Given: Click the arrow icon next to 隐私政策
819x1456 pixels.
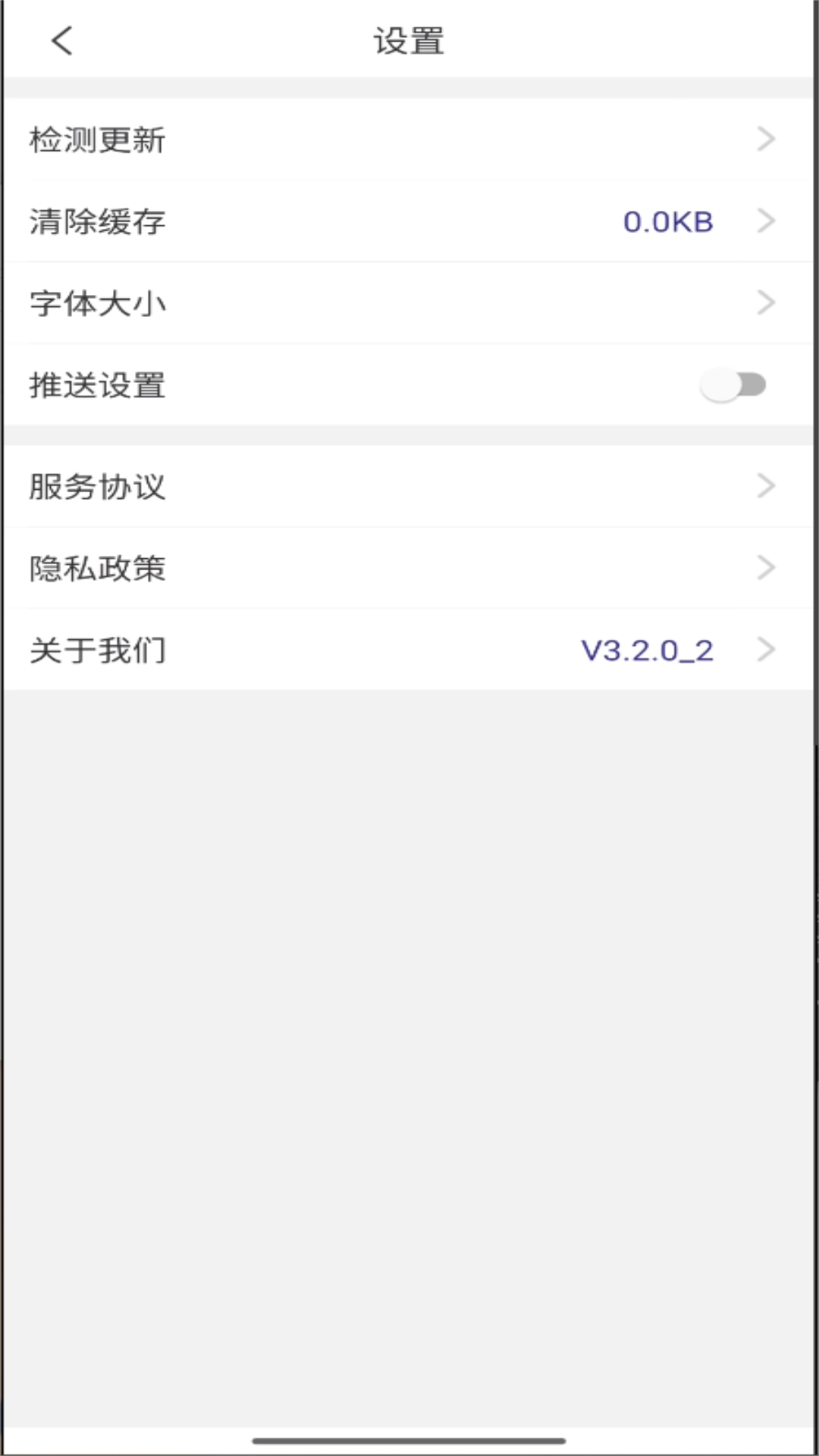Looking at the screenshot, I should [x=766, y=568].
